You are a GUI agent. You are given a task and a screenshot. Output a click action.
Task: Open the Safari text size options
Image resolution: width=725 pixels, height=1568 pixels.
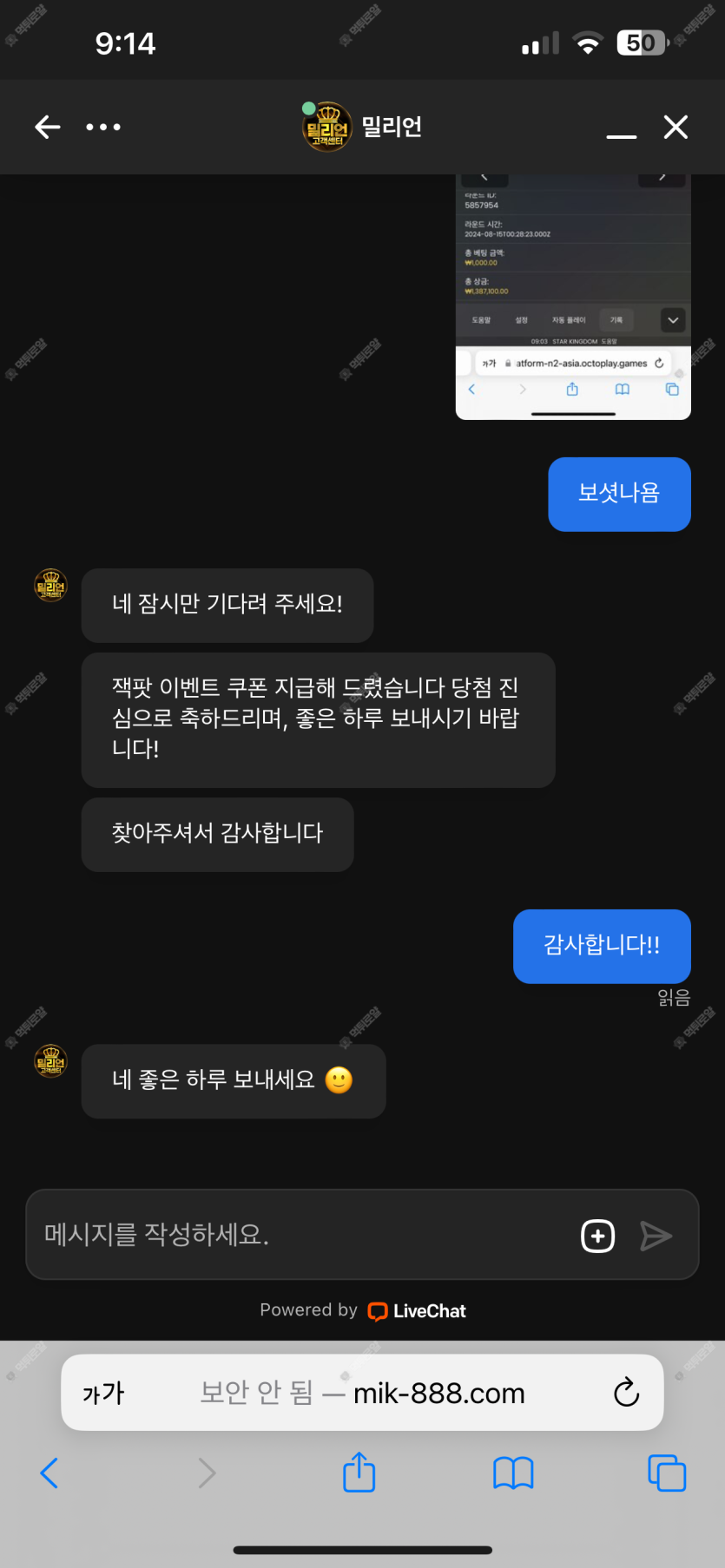pos(103,1394)
